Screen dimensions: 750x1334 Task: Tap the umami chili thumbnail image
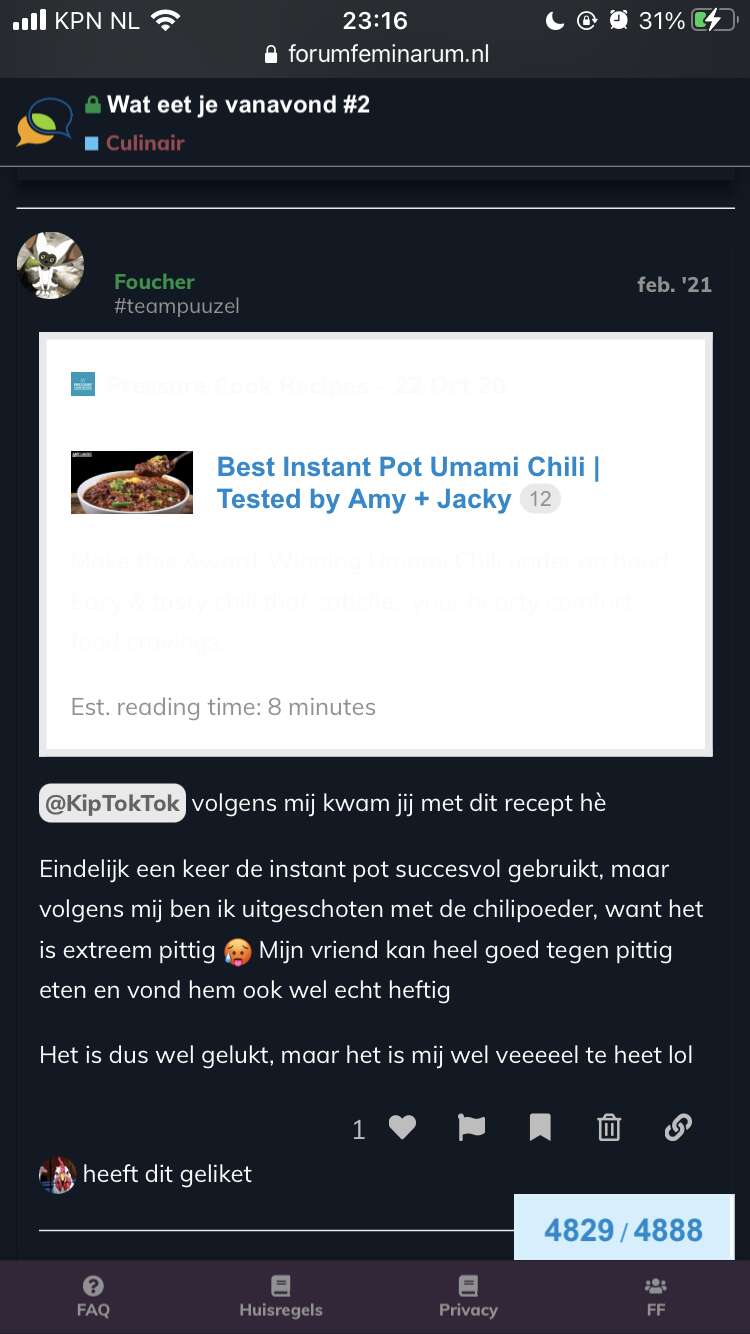(x=132, y=482)
